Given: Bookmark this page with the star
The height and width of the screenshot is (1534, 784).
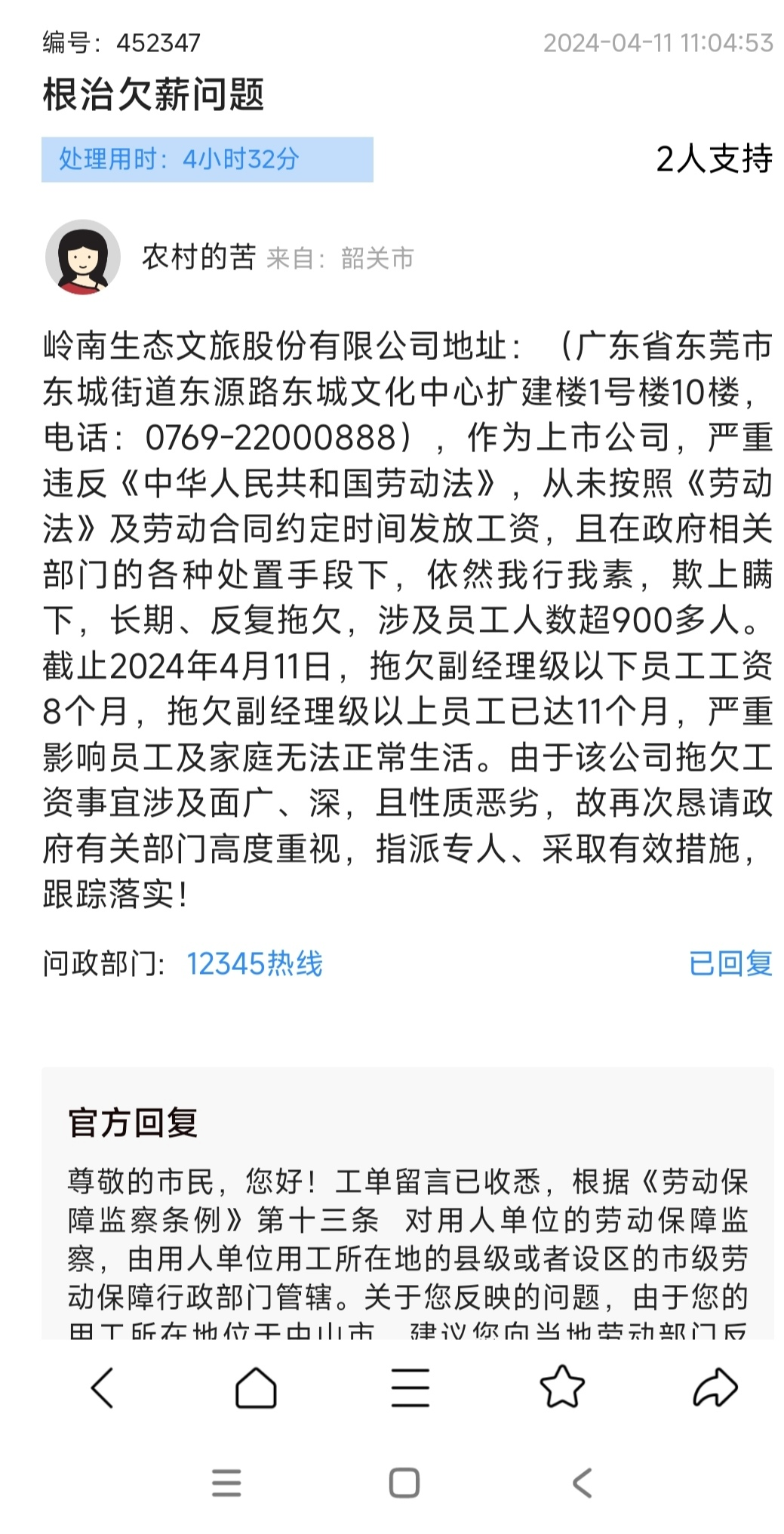Looking at the screenshot, I should pyautogui.click(x=562, y=1388).
